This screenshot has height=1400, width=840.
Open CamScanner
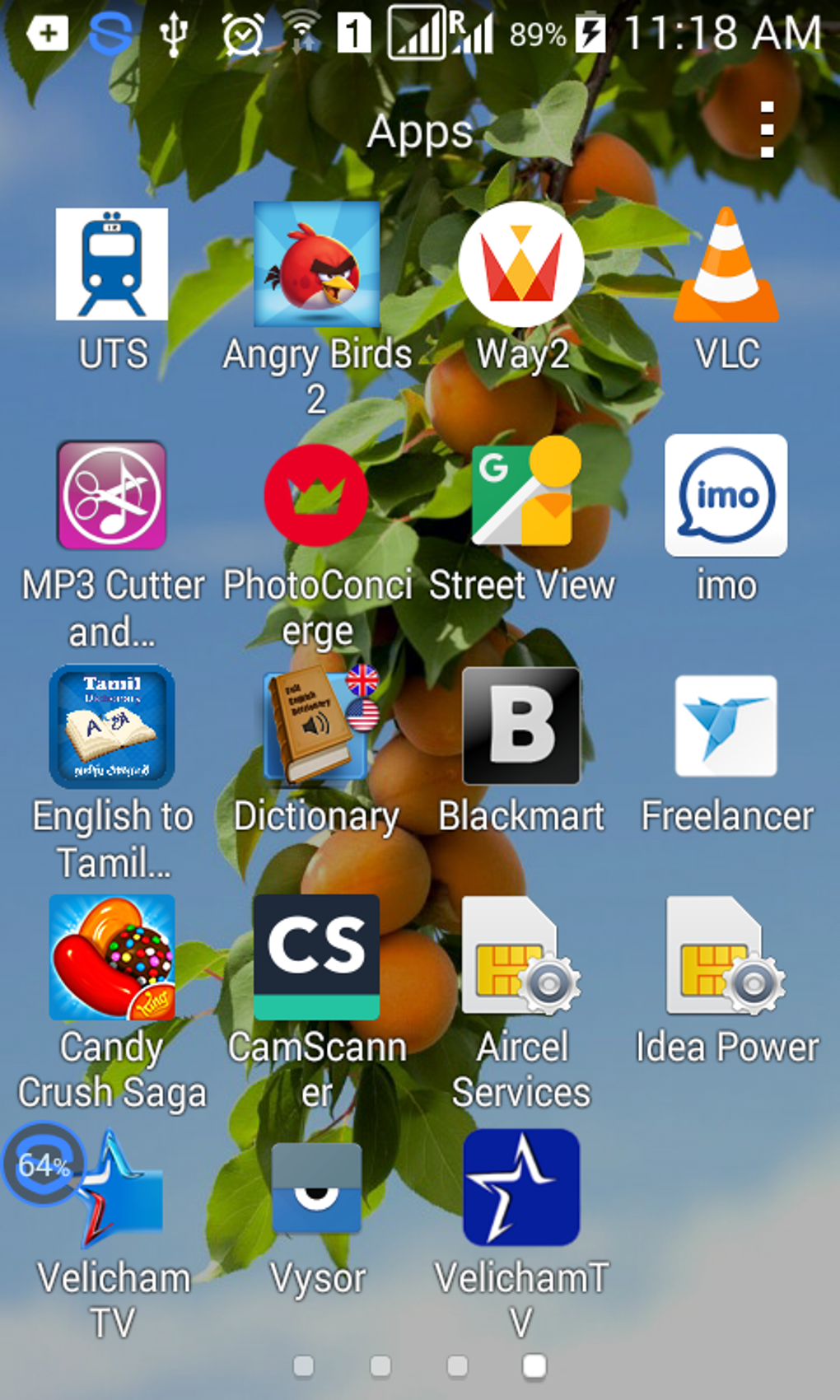pyautogui.click(x=316, y=957)
